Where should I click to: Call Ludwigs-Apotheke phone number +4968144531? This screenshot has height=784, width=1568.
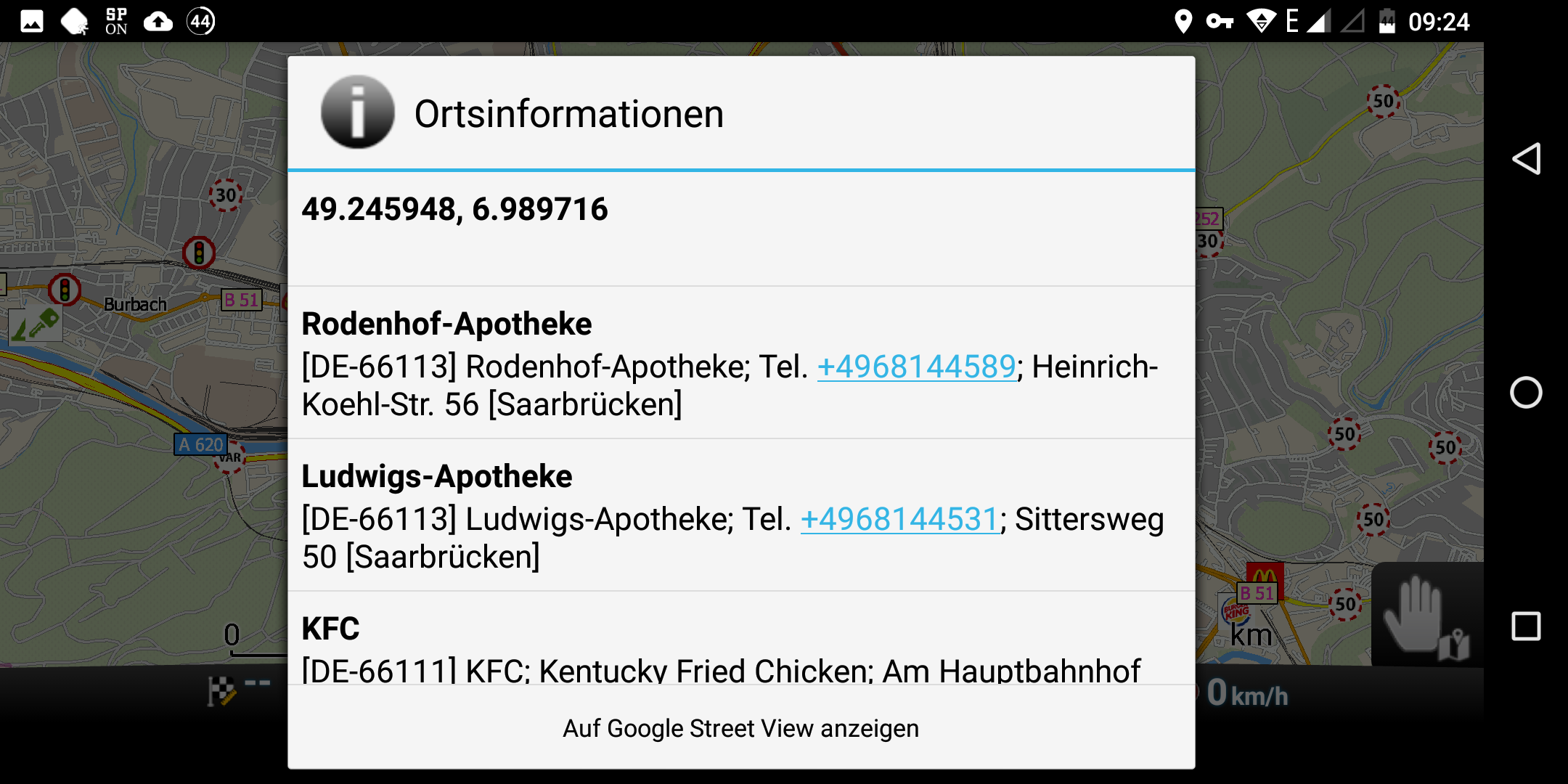pyautogui.click(x=900, y=520)
